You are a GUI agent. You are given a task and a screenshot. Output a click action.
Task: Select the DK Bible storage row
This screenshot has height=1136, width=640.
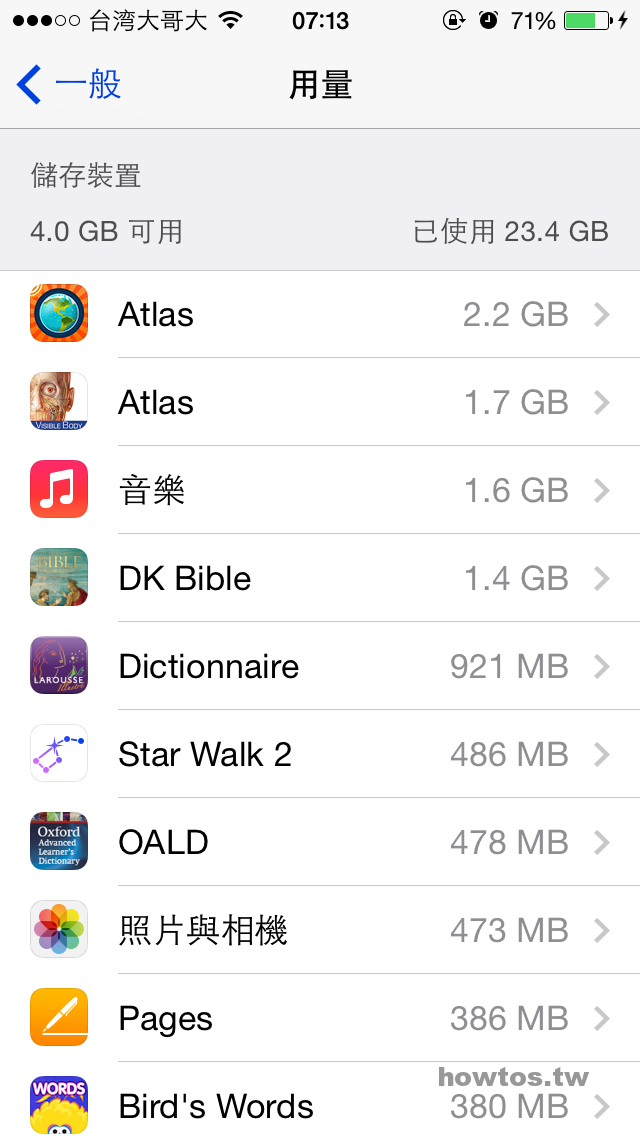coord(320,579)
